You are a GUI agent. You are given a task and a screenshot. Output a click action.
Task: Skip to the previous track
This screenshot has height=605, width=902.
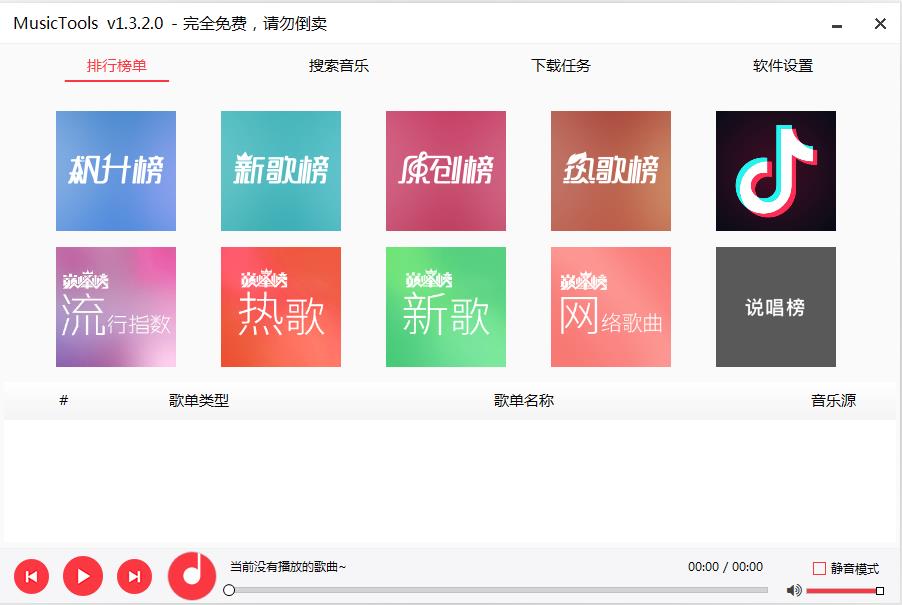tap(32, 576)
